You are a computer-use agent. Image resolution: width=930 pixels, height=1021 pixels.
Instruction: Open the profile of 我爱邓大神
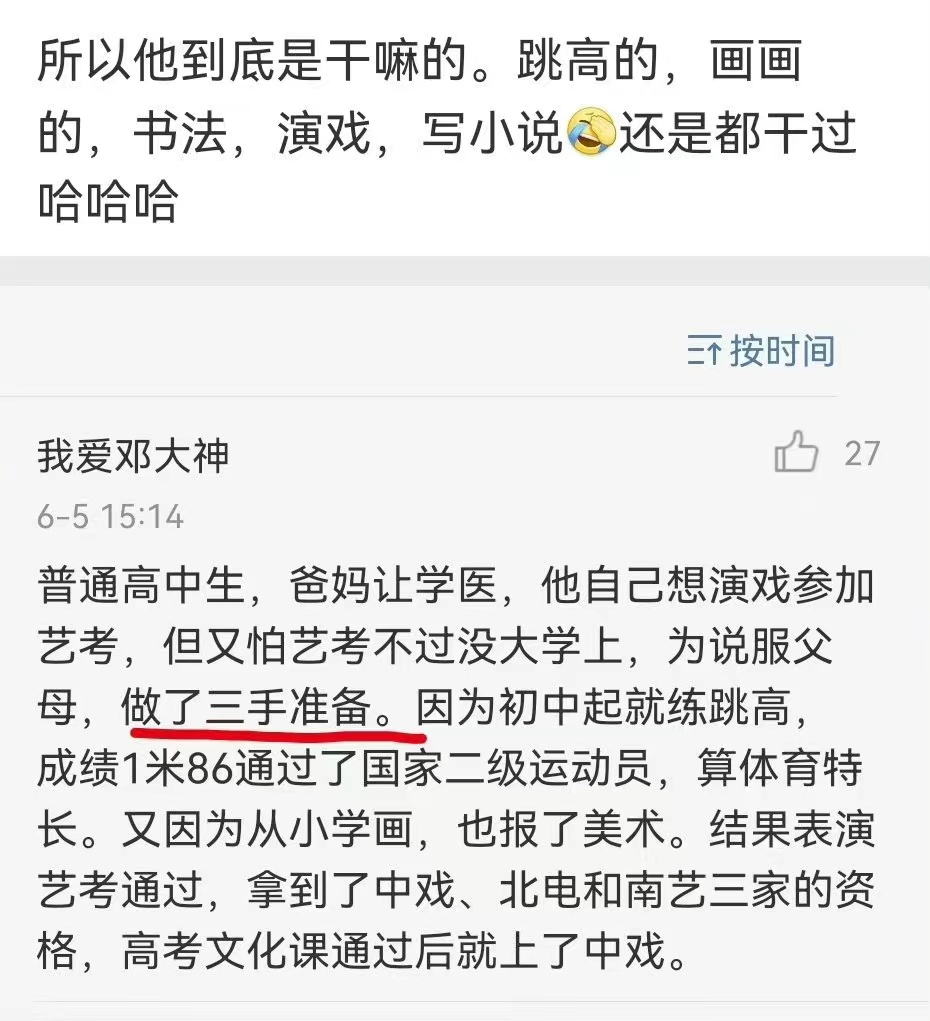pyautogui.click(x=134, y=456)
